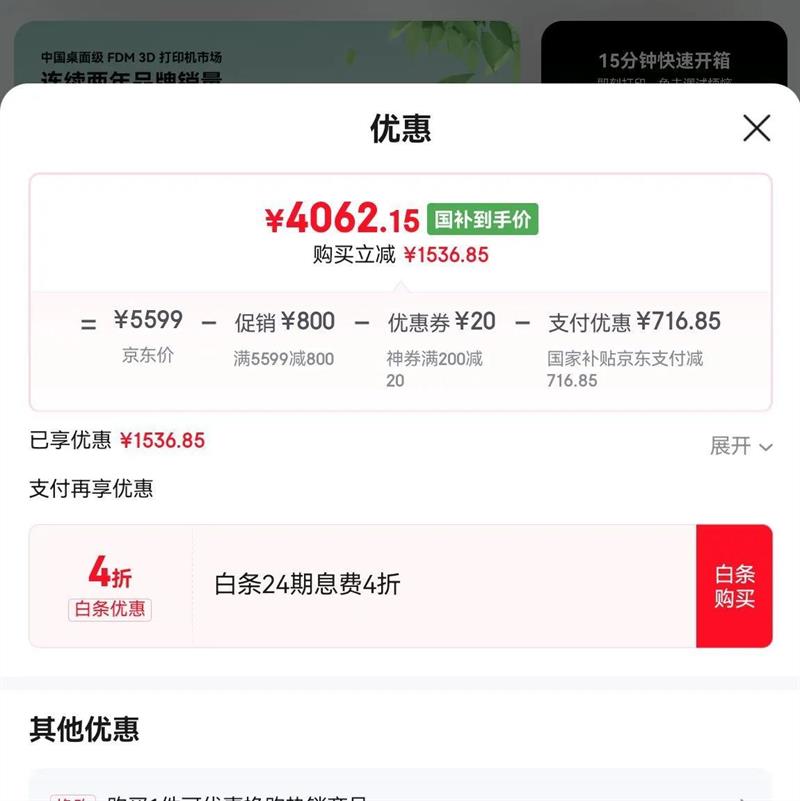Expand the 已享优惠 details with 展开
This screenshot has width=800, height=801.
tap(740, 446)
